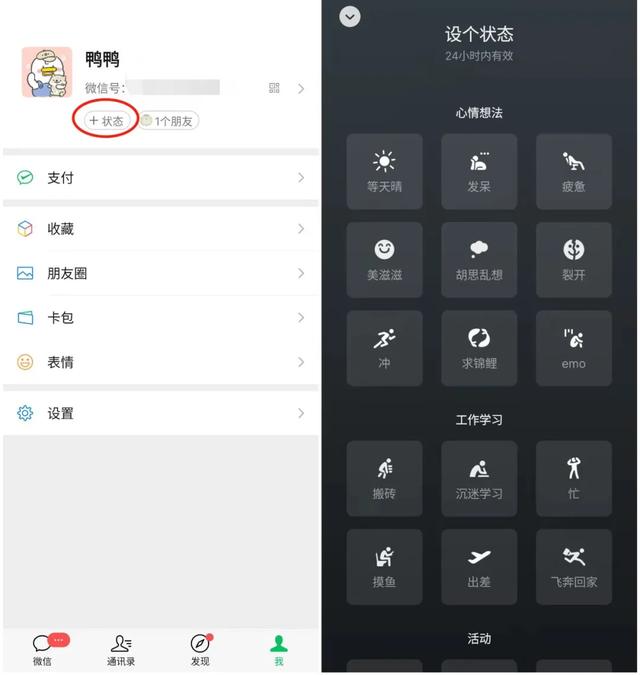Open the 1个朋友 friend status chip
This screenshot has width=640, height=675.
pos(168,120)
